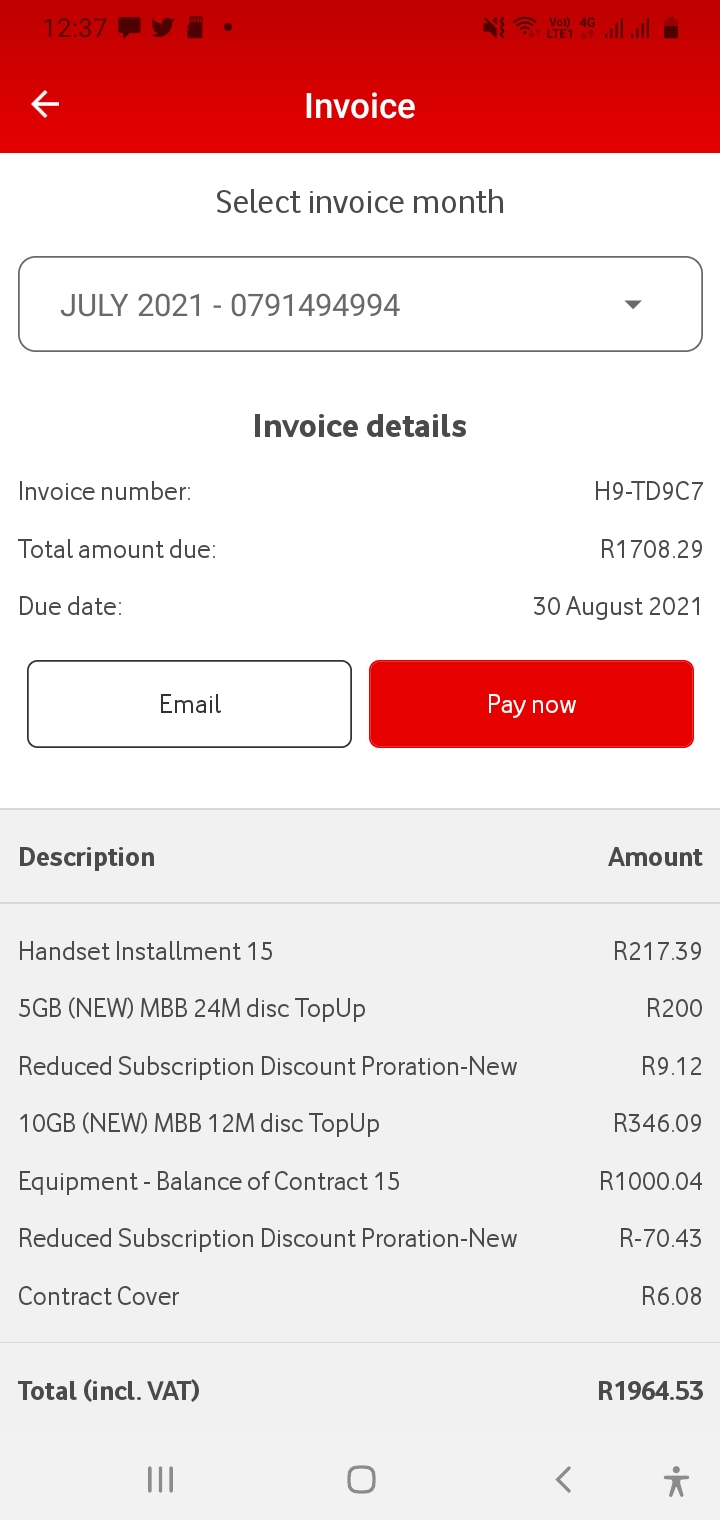Tap the Invoice details heading

pos(360,426)
